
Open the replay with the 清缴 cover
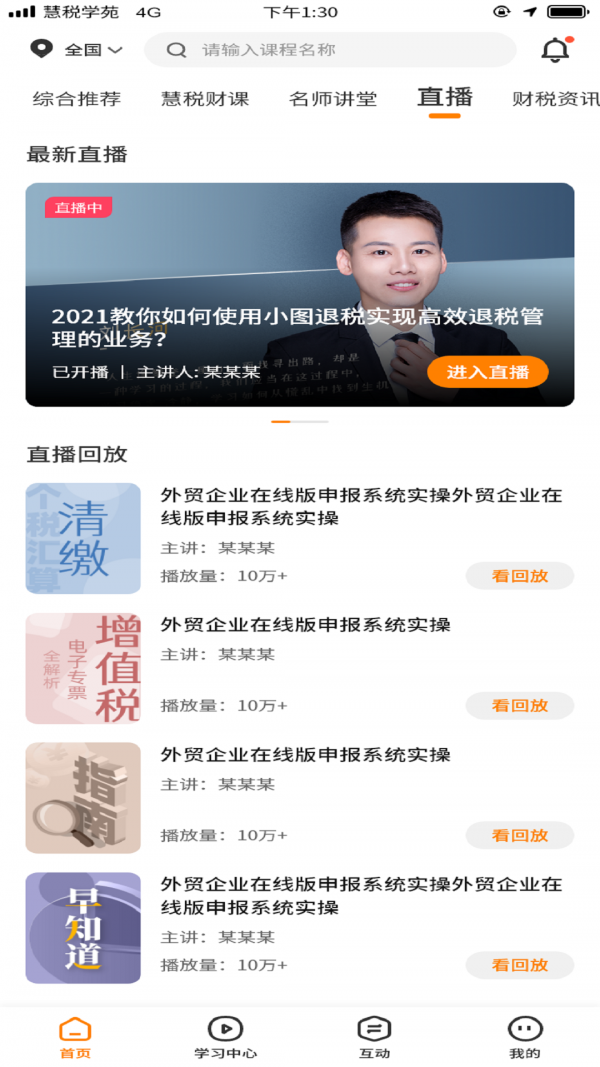(83, 538)
